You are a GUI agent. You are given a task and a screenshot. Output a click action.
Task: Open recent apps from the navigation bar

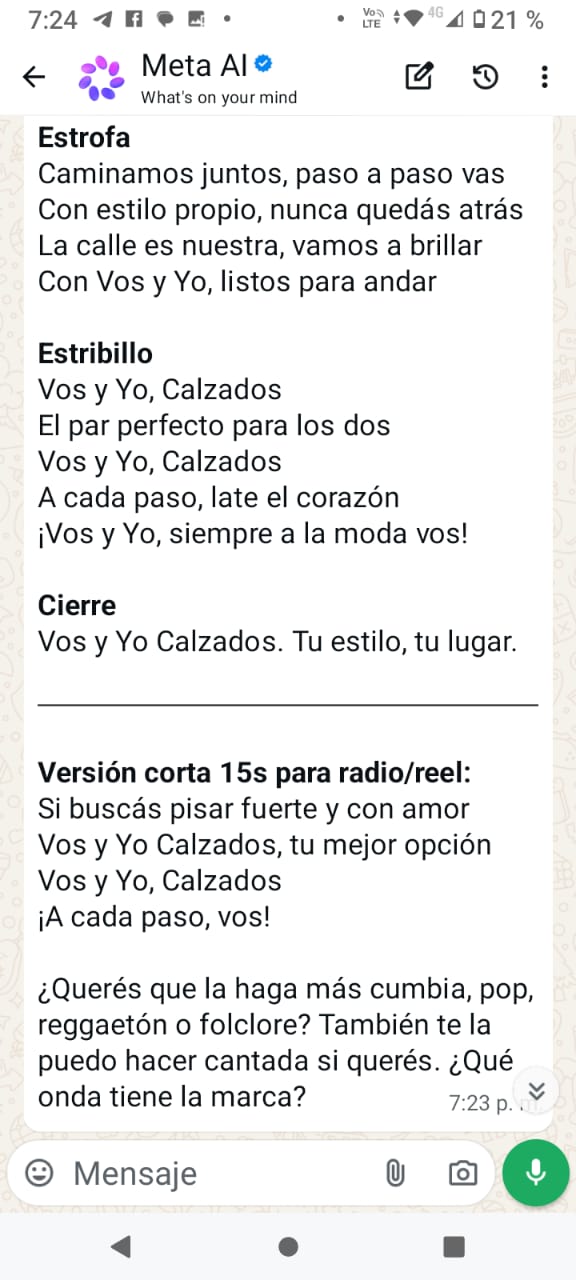click(x=454, y=1246)
